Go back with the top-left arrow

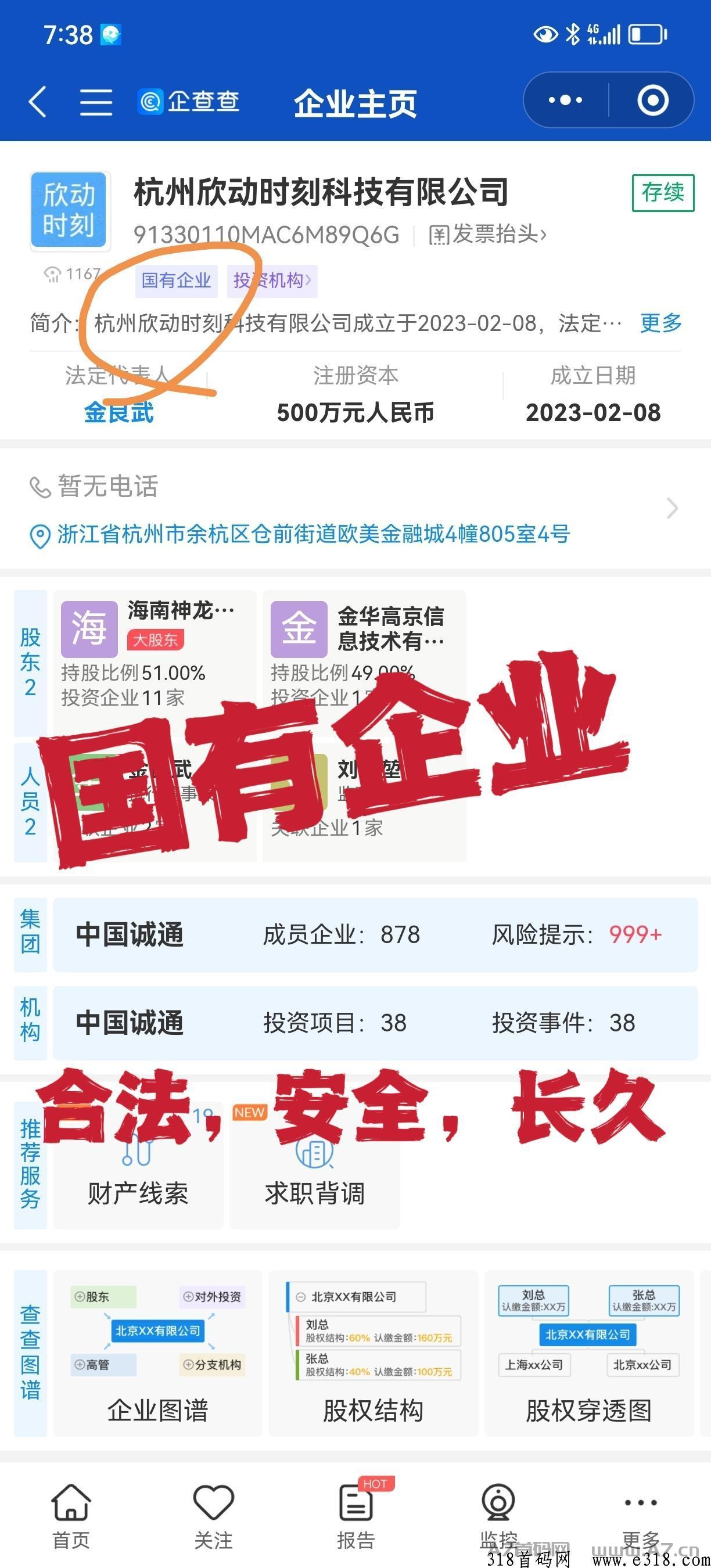point(38,101)
